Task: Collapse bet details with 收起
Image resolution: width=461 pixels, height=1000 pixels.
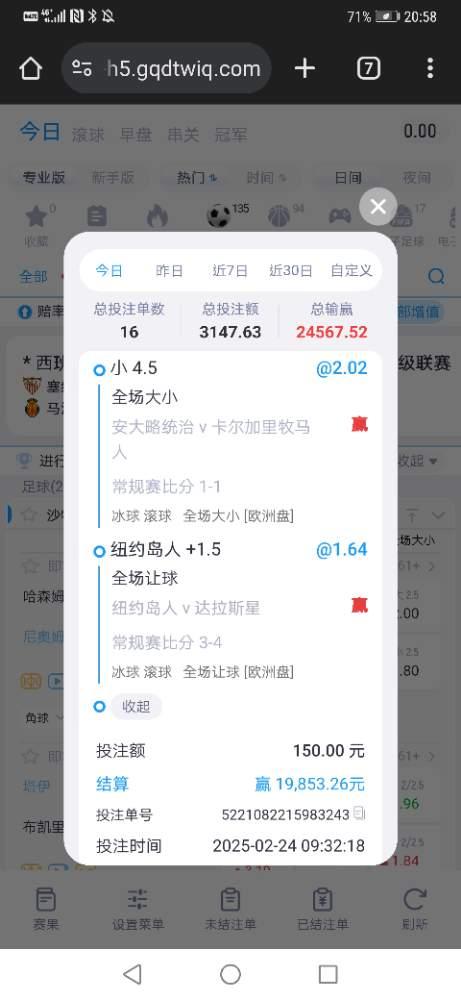Action: pos(136,707)
